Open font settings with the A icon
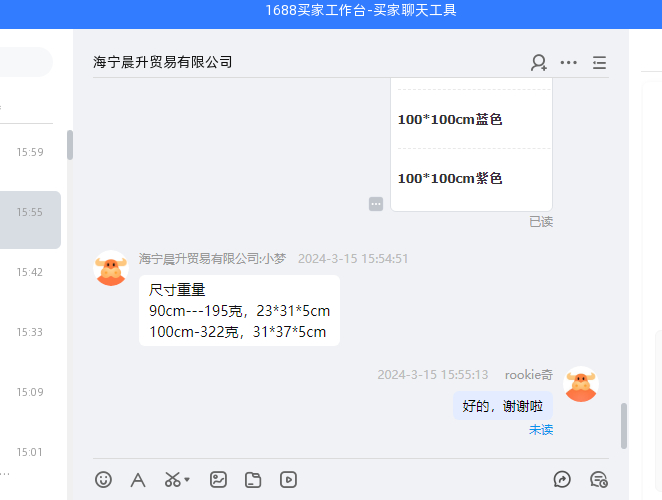Viewport: 662px width, 500px height. pyautogui.click(x=138, y=479)
